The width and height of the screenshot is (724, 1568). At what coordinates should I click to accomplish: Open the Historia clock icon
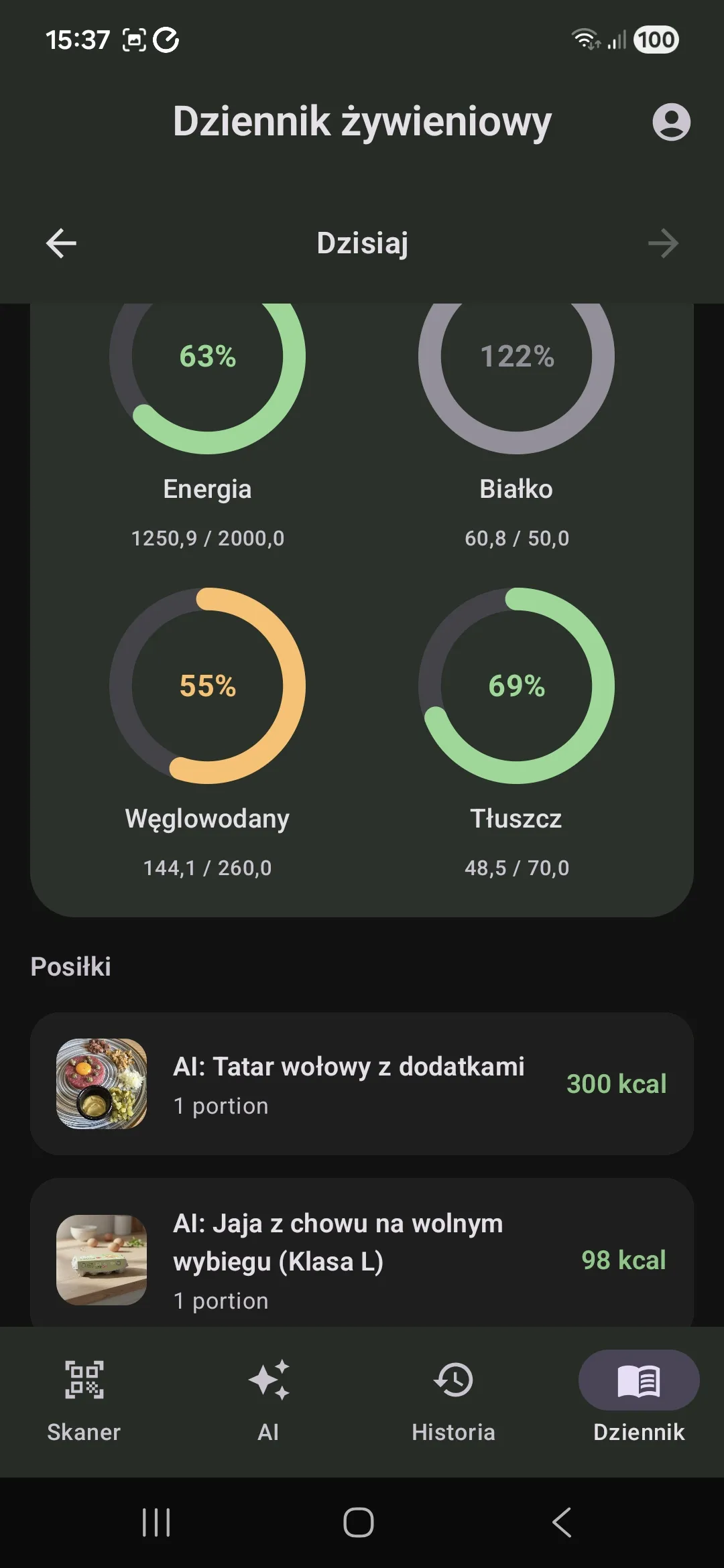point(455,1380)
